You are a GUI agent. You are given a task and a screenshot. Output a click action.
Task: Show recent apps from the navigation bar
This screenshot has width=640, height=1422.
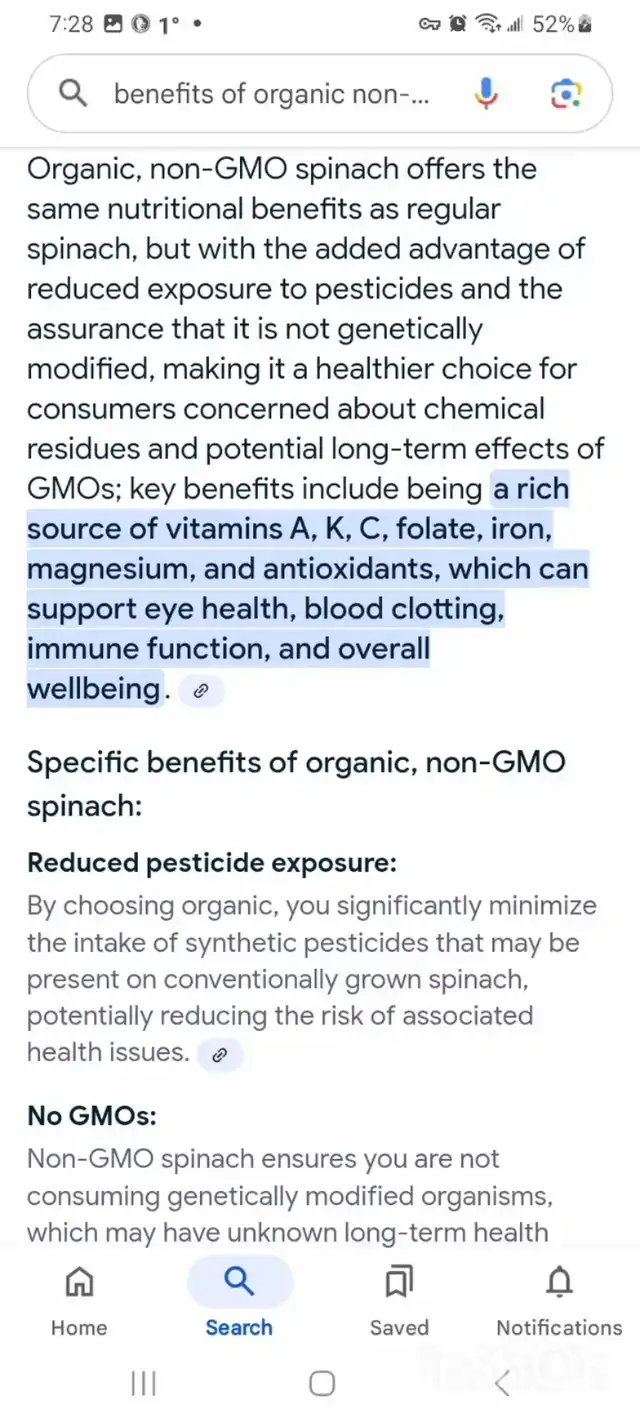click(x=144, y=1384)
